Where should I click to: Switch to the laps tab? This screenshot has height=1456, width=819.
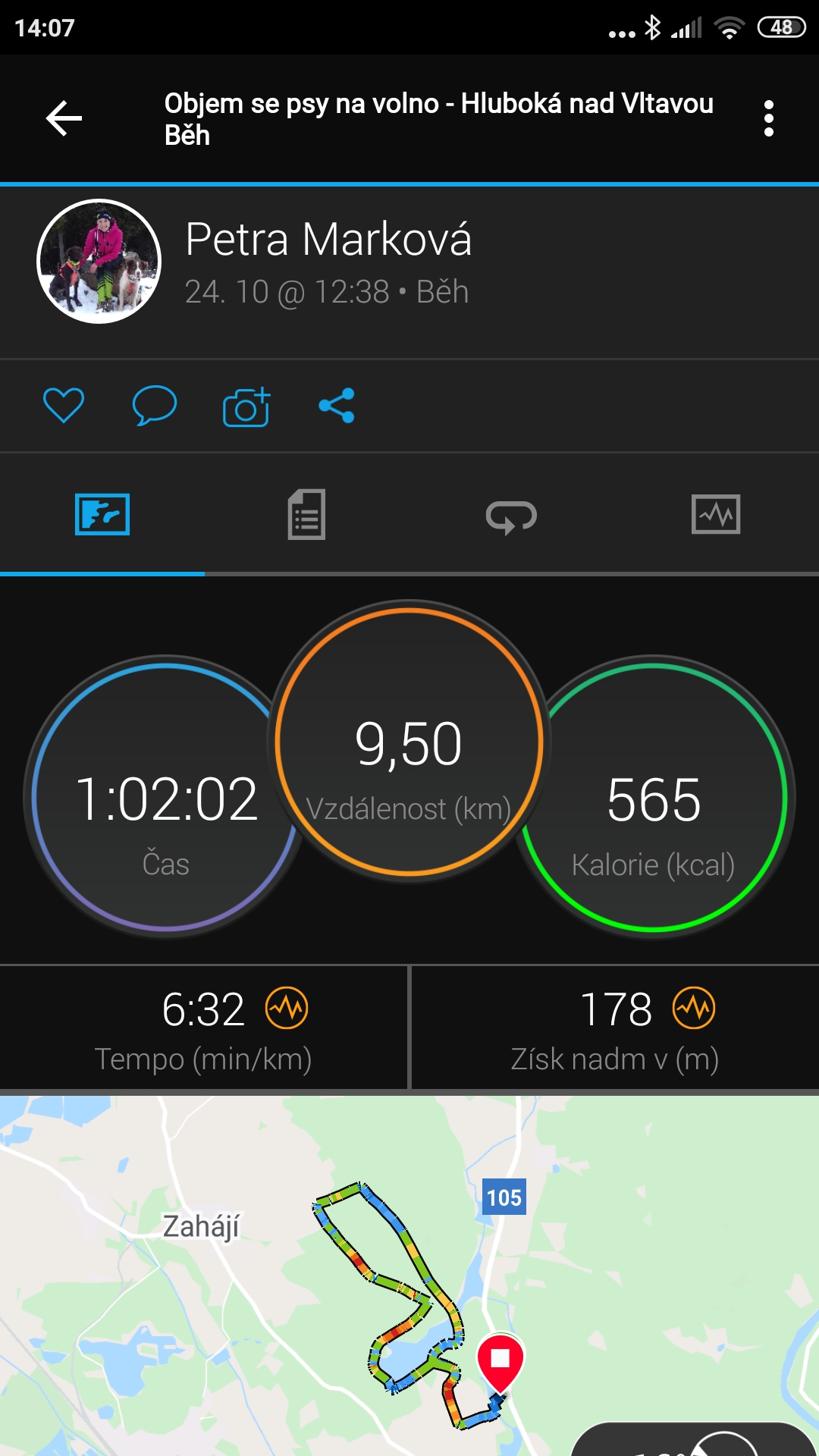pyautogui.click(x=511, y=517)
